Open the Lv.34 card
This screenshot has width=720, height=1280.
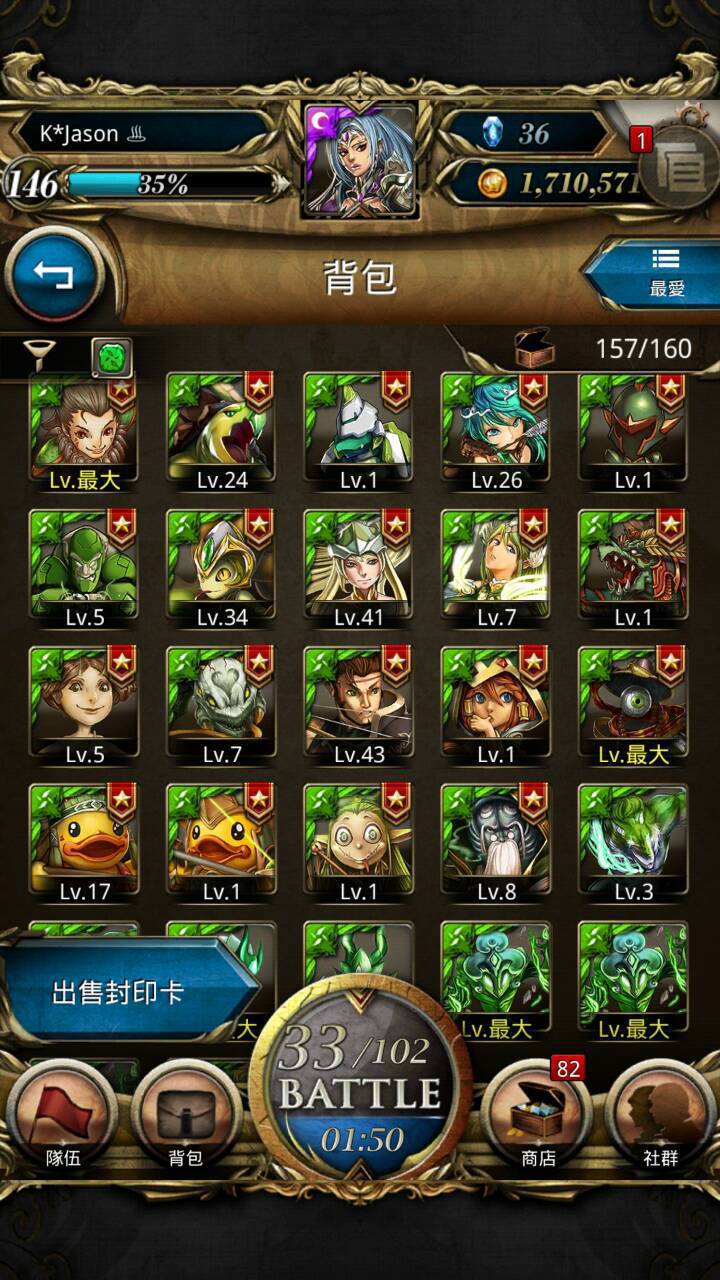pos(221,569)
